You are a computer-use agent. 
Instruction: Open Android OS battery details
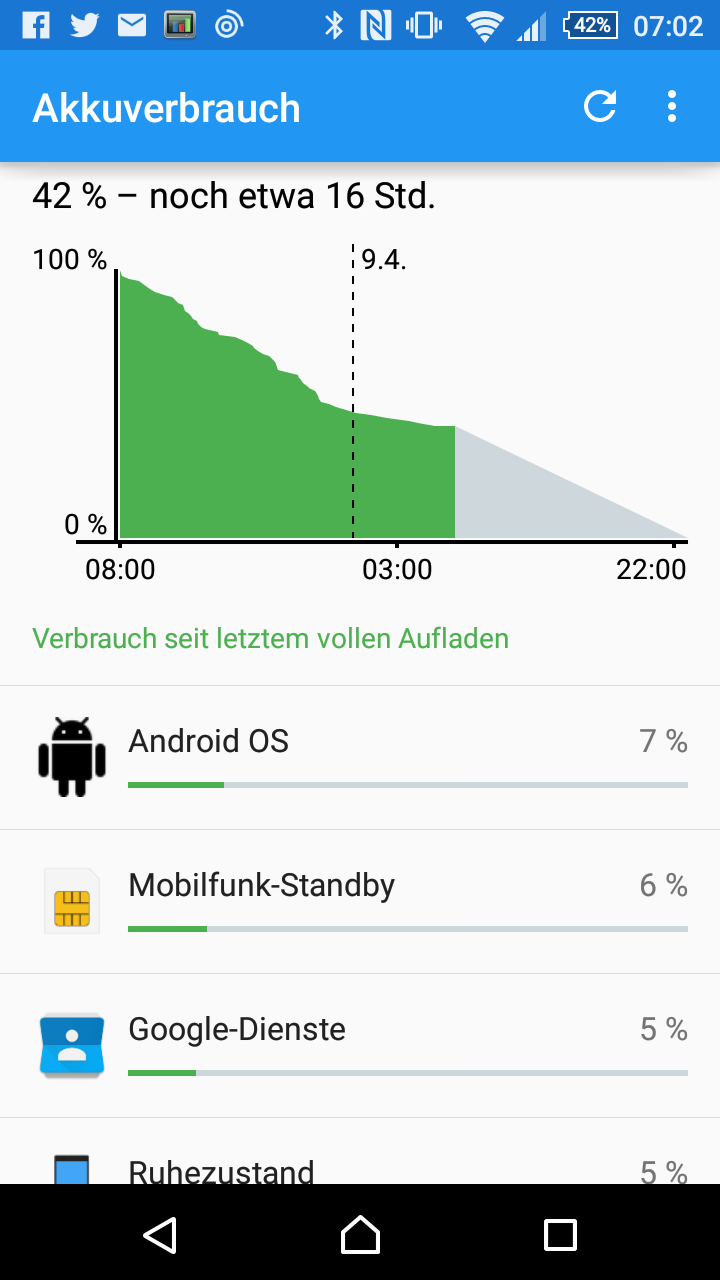pyautogui.click(x=360, y=757)
